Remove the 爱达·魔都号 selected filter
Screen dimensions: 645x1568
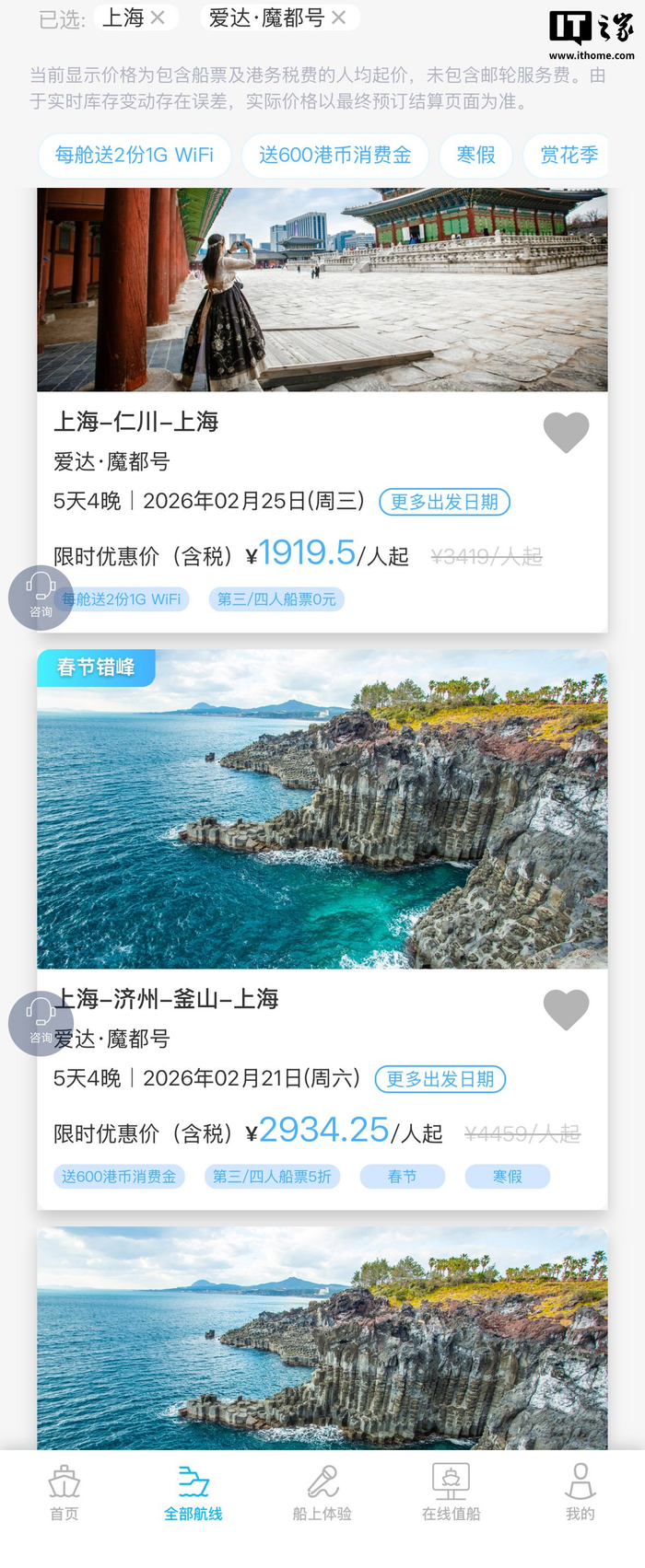click(x=339, y=17)
